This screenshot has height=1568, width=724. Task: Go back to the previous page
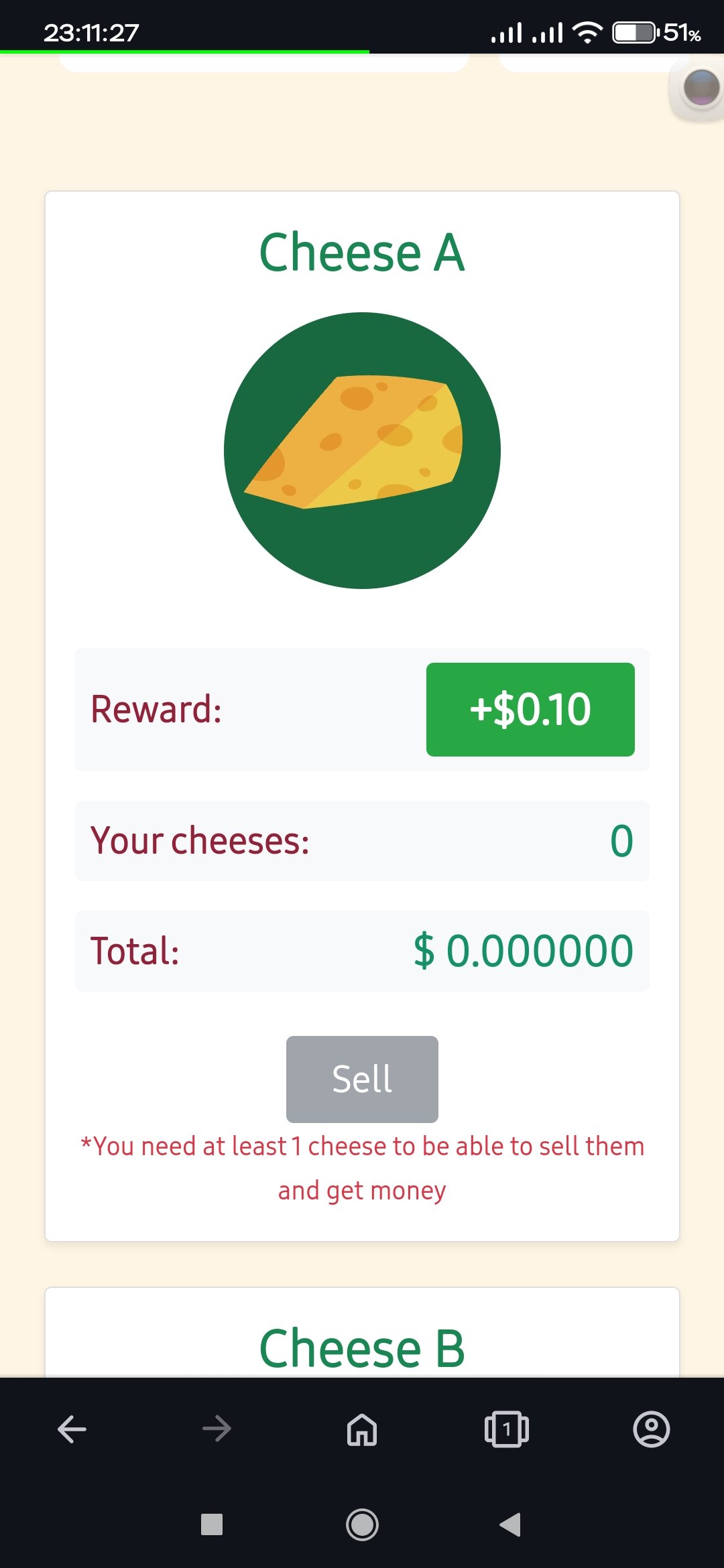72,1429
